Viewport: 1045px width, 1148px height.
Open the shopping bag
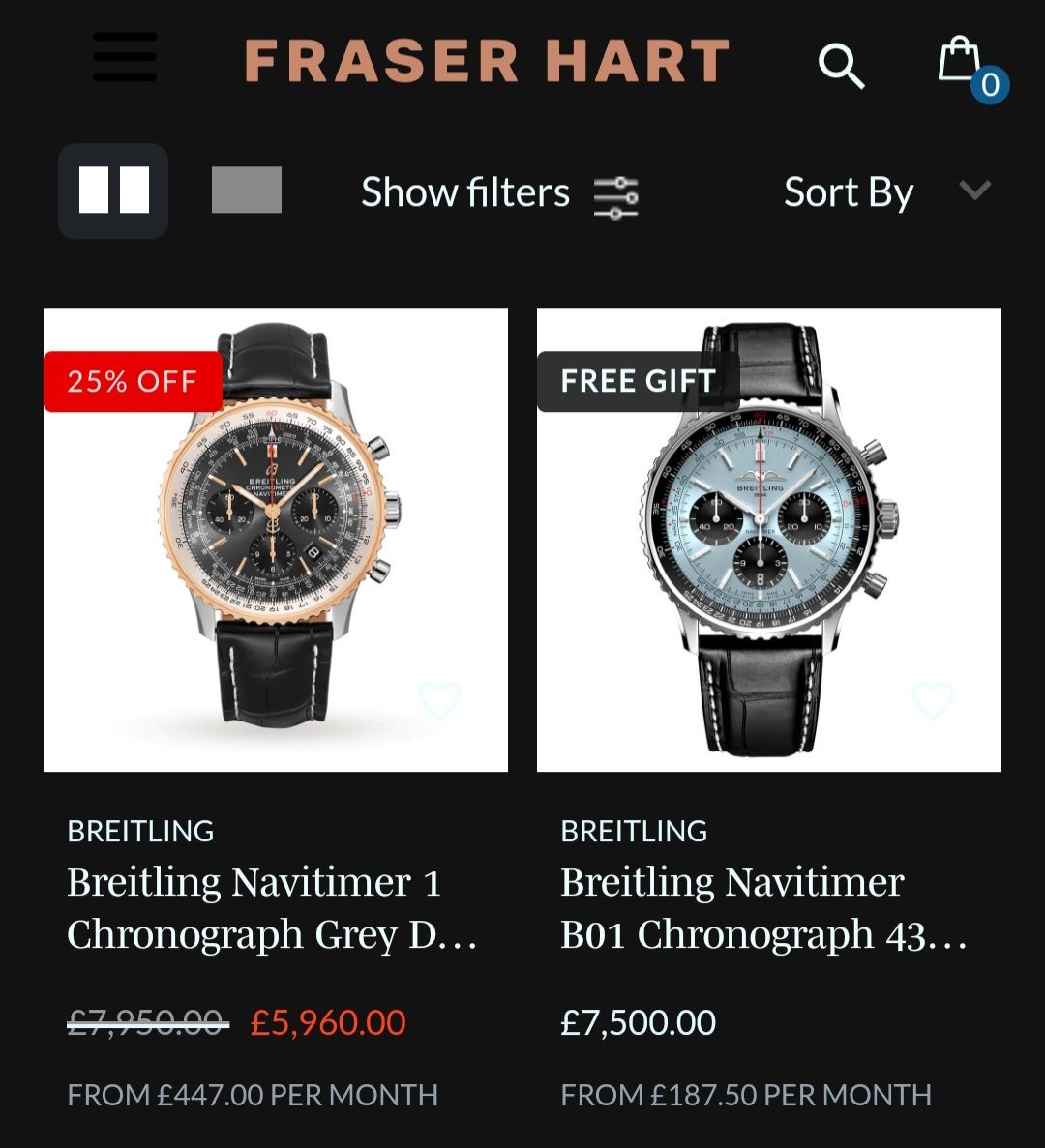click(962, 62)
